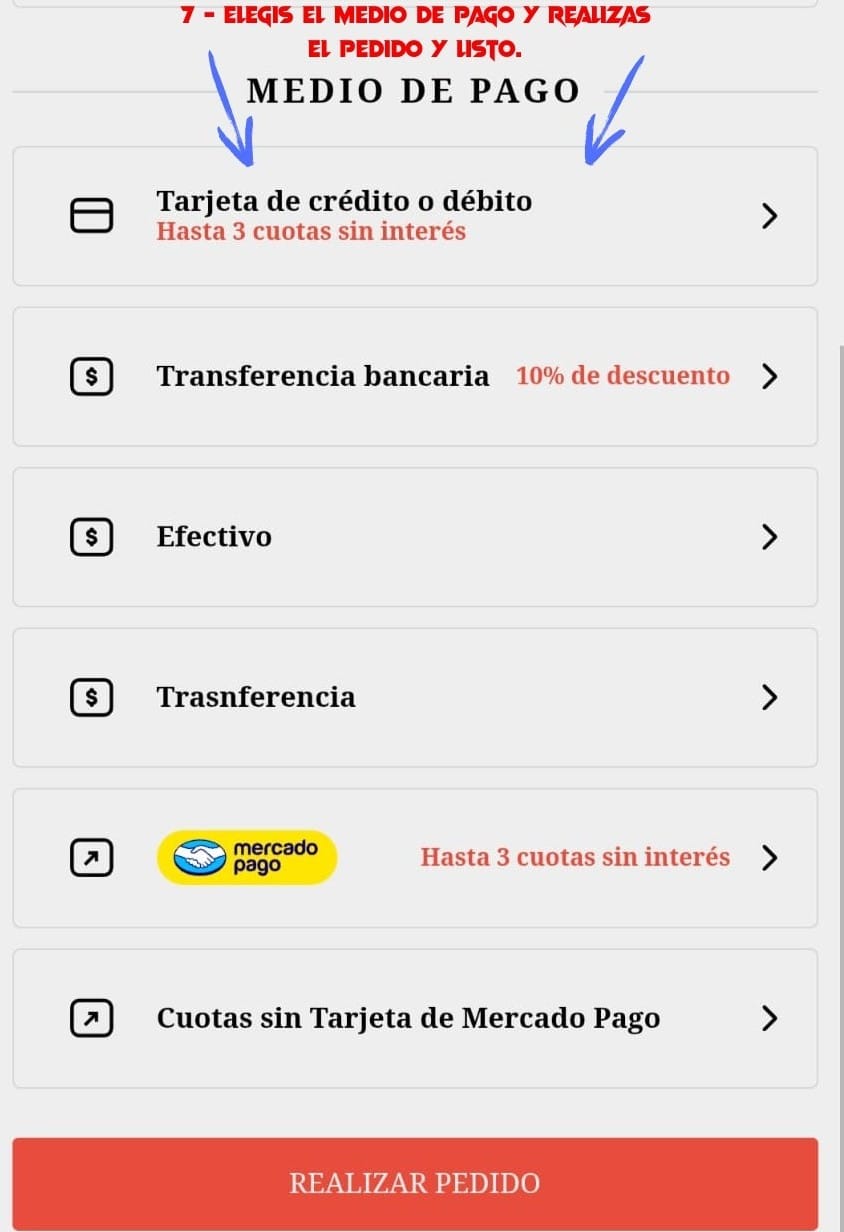Pick Efectivo as payment method
Viewport: 844px width, 1232px height.
[x=414, y=537]
